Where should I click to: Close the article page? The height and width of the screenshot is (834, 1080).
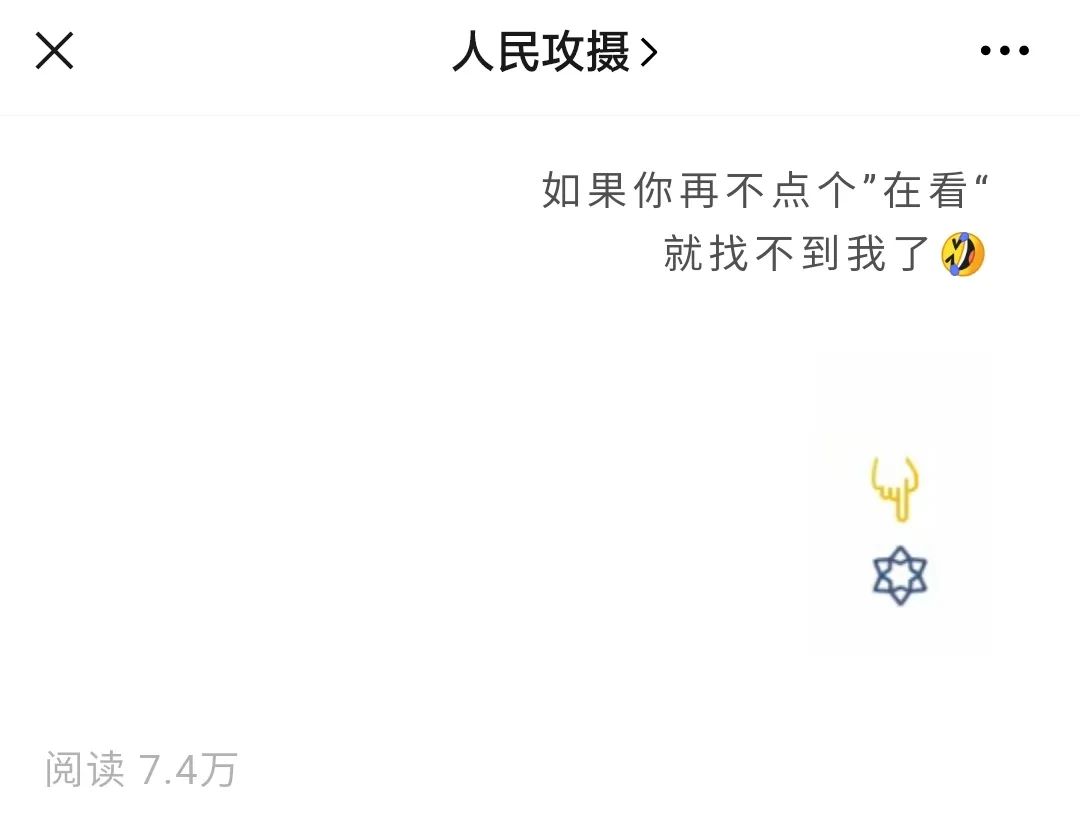[54, 50]
